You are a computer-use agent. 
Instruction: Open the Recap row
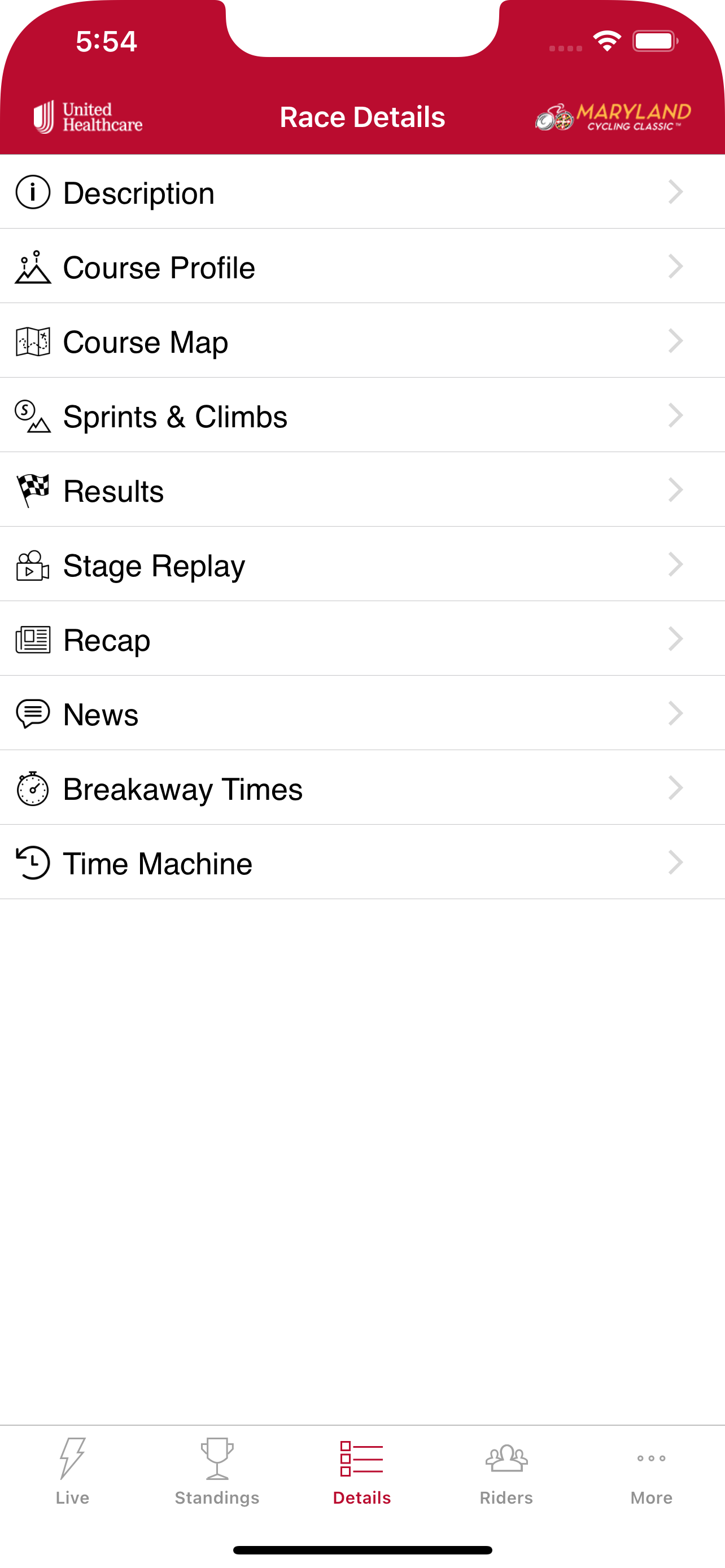coord(362,639)
